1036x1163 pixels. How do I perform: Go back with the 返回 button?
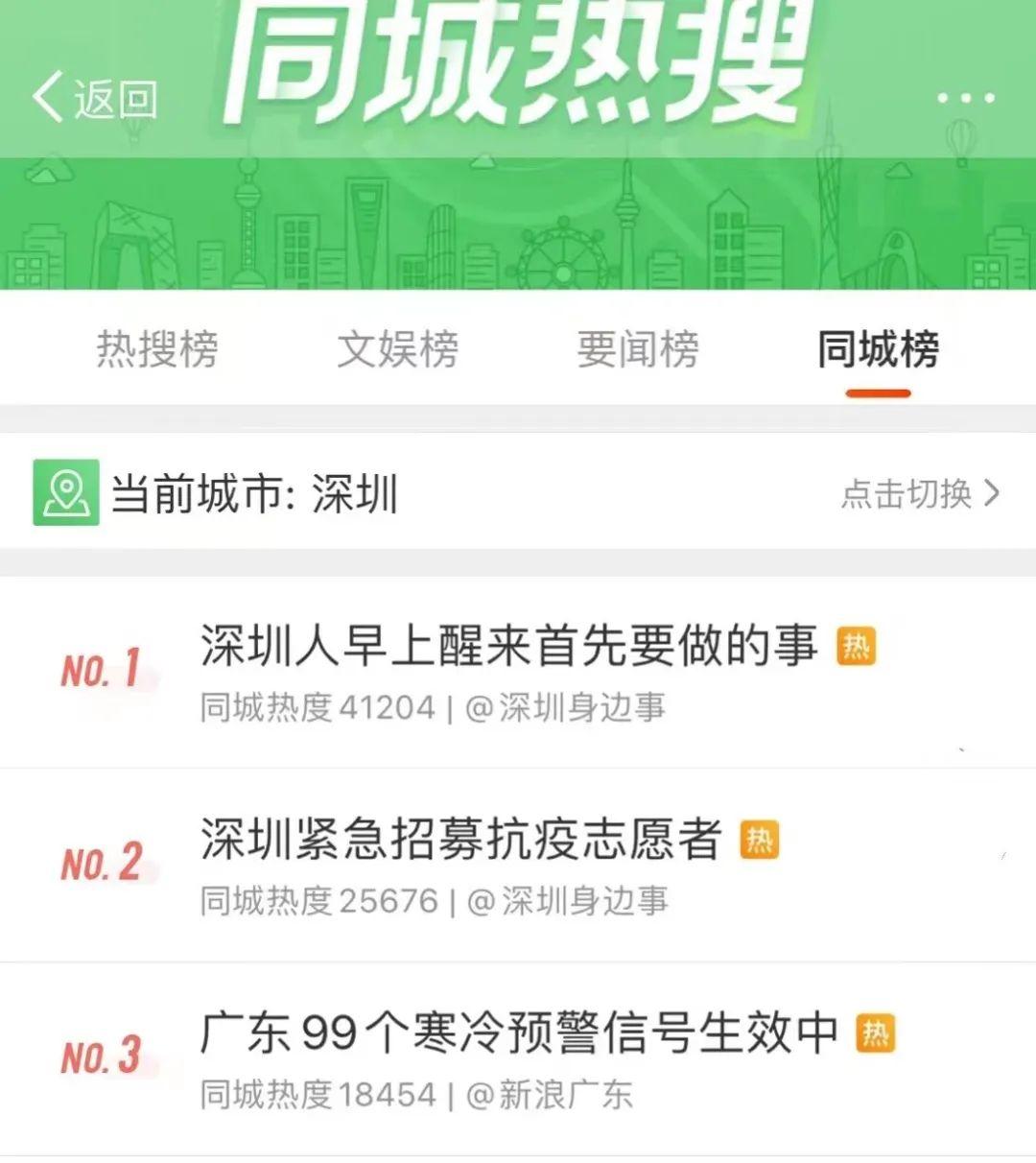point(94,98)
